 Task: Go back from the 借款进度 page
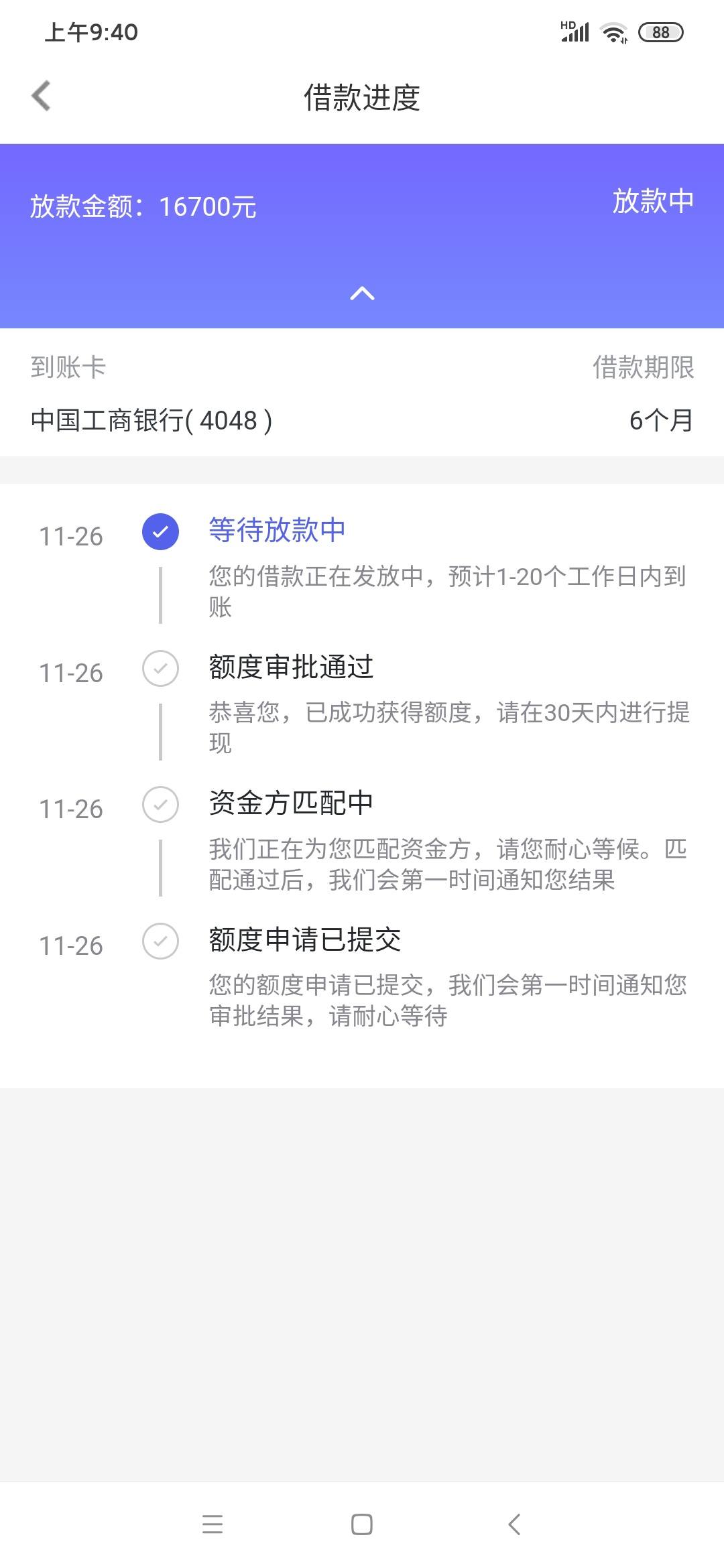[x=42, y=96]
